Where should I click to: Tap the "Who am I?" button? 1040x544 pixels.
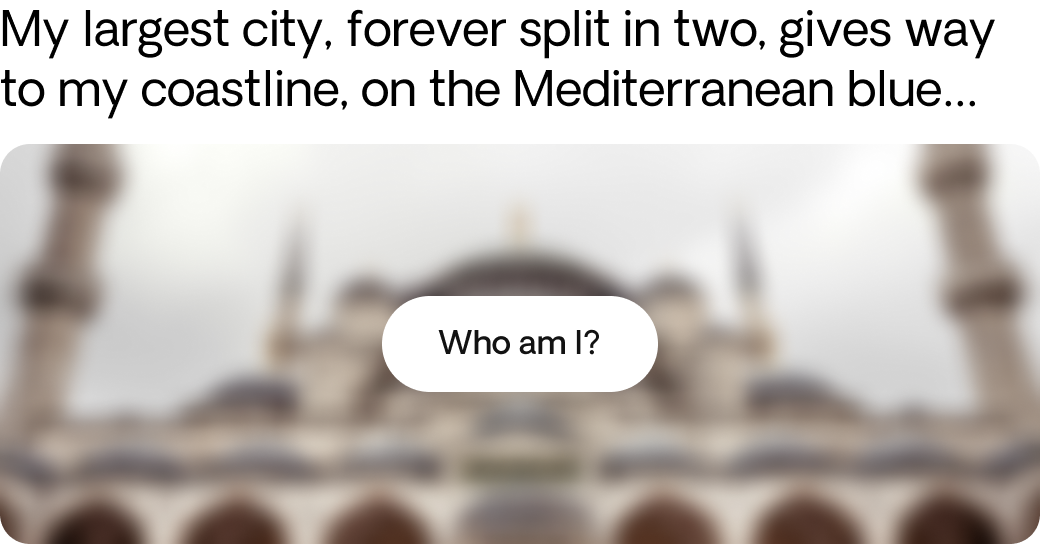(x=519, y=343)
